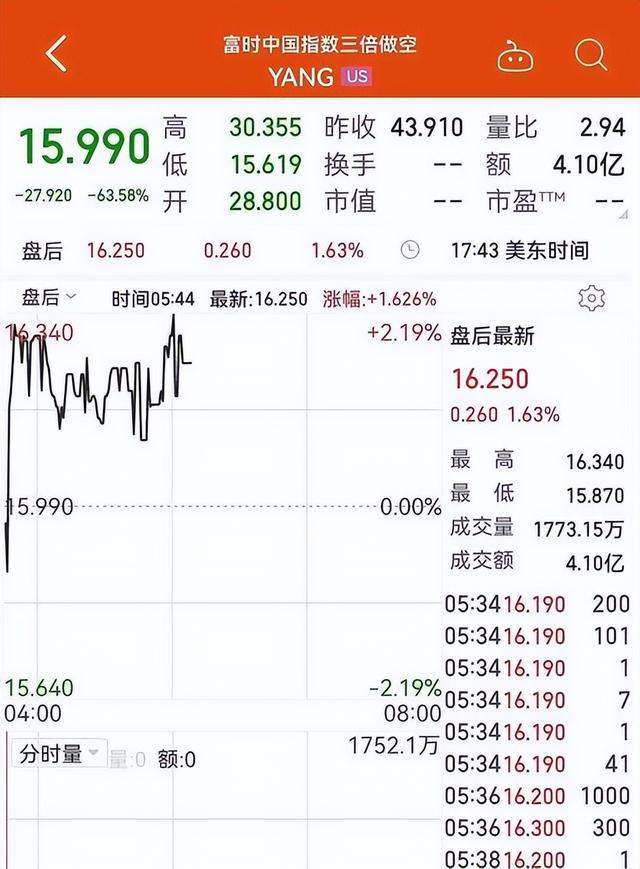Open stock search magnifier

[591, 54]
